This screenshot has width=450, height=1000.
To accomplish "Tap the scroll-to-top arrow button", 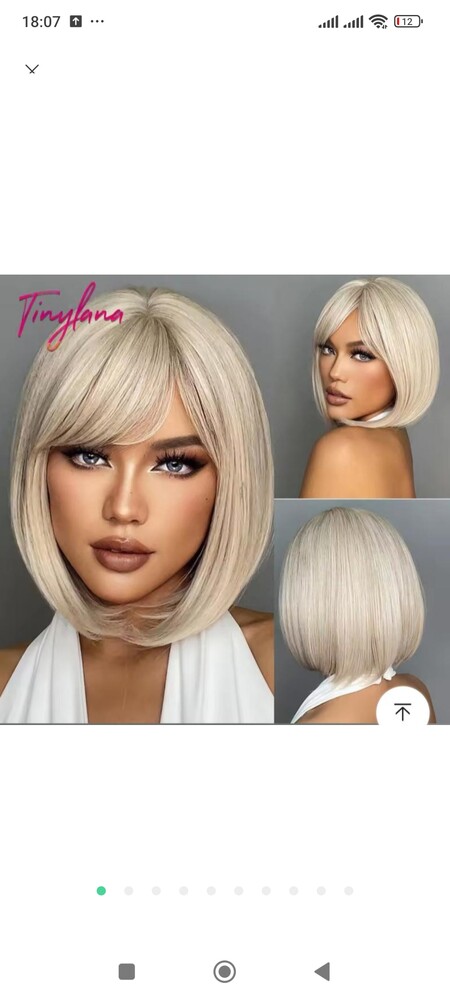I will point(402,712).
